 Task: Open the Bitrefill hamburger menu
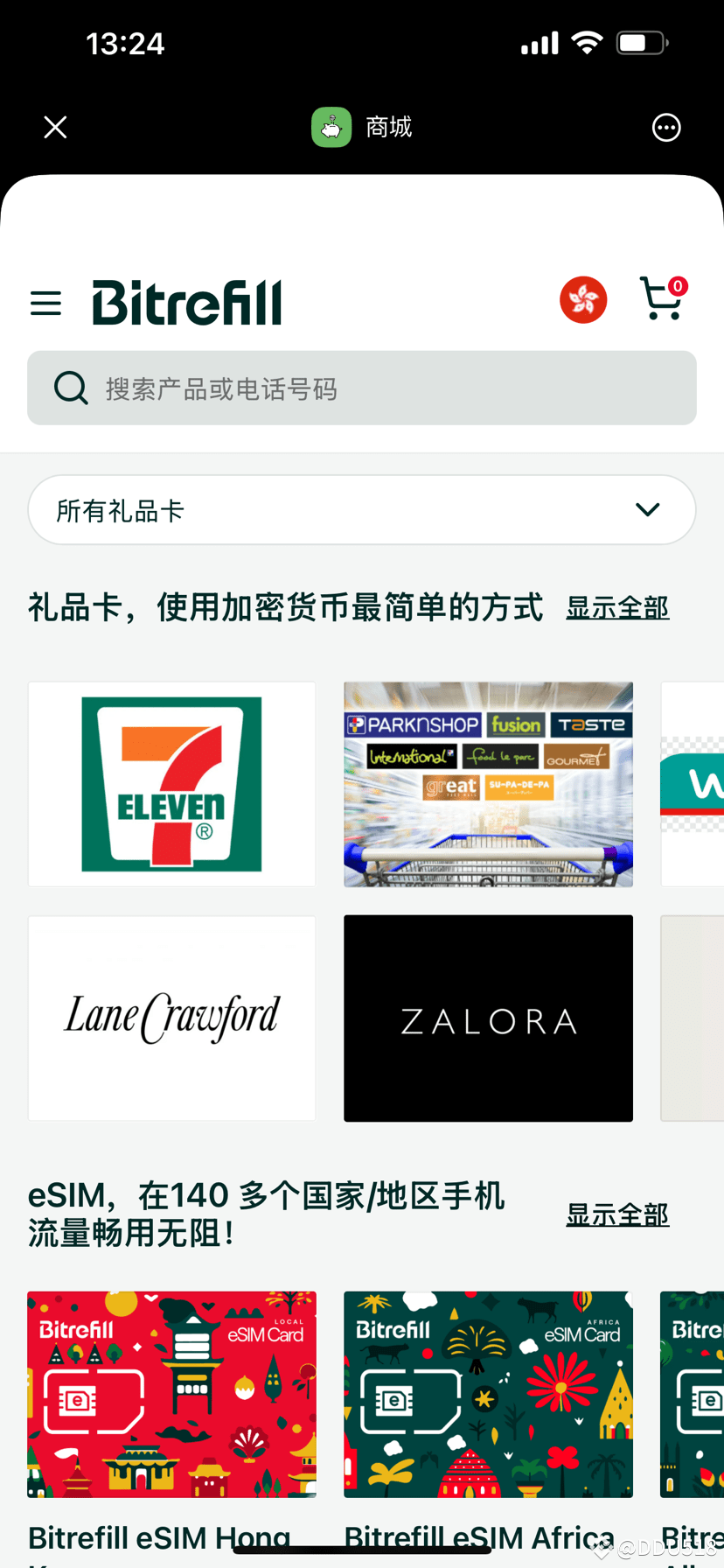(45, 304)
